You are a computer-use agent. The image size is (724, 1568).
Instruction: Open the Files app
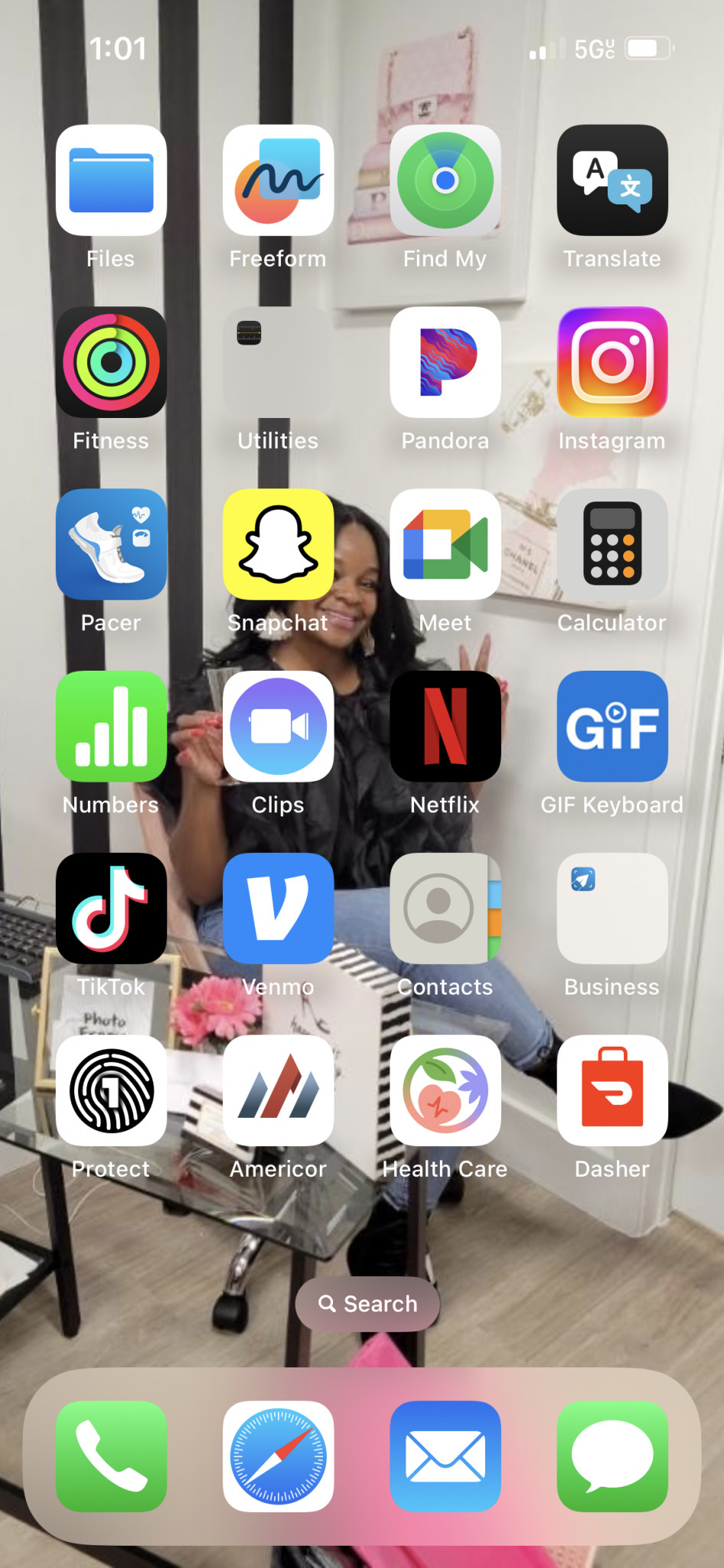pos(111,180)
